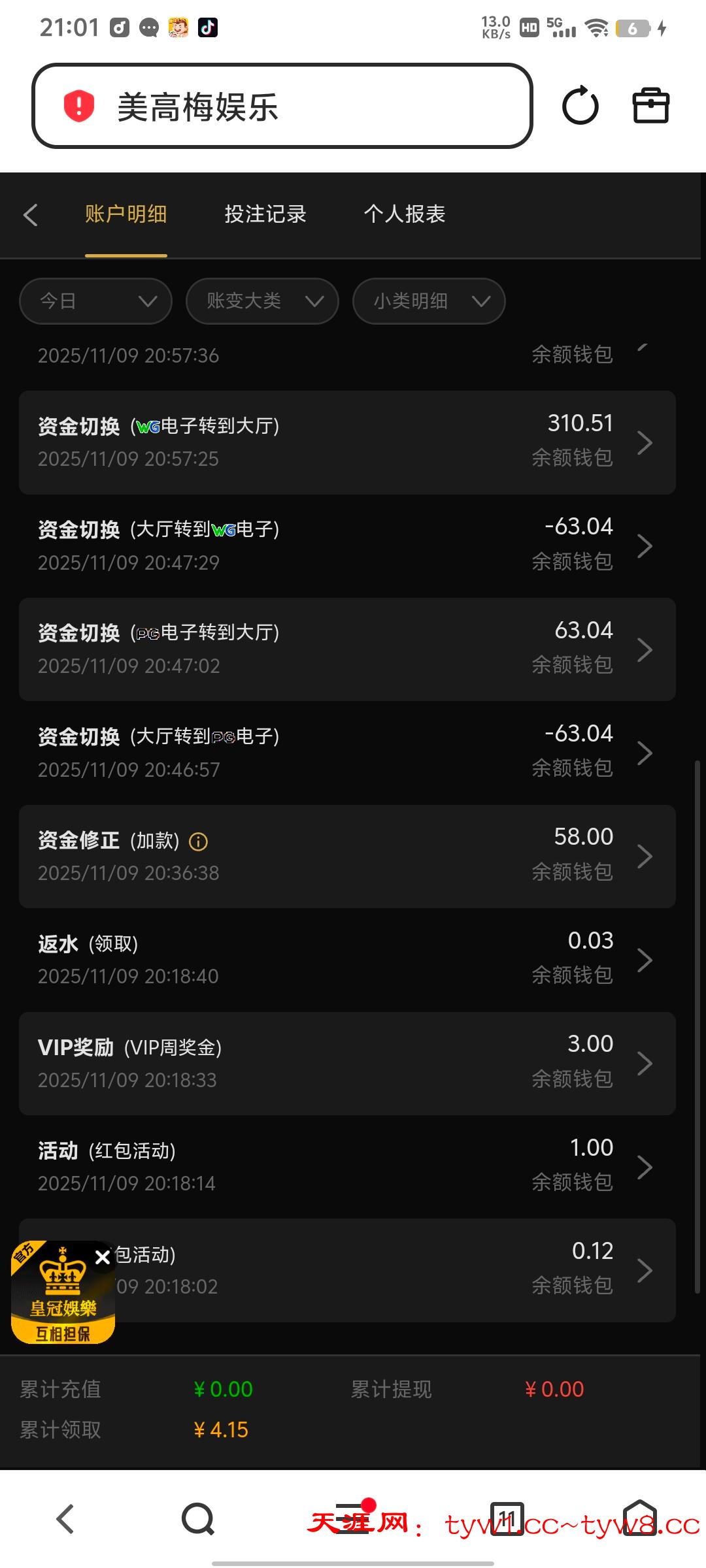
Task: Open the 大厅转到PG电子 -63.04 record
Action: 346,753
